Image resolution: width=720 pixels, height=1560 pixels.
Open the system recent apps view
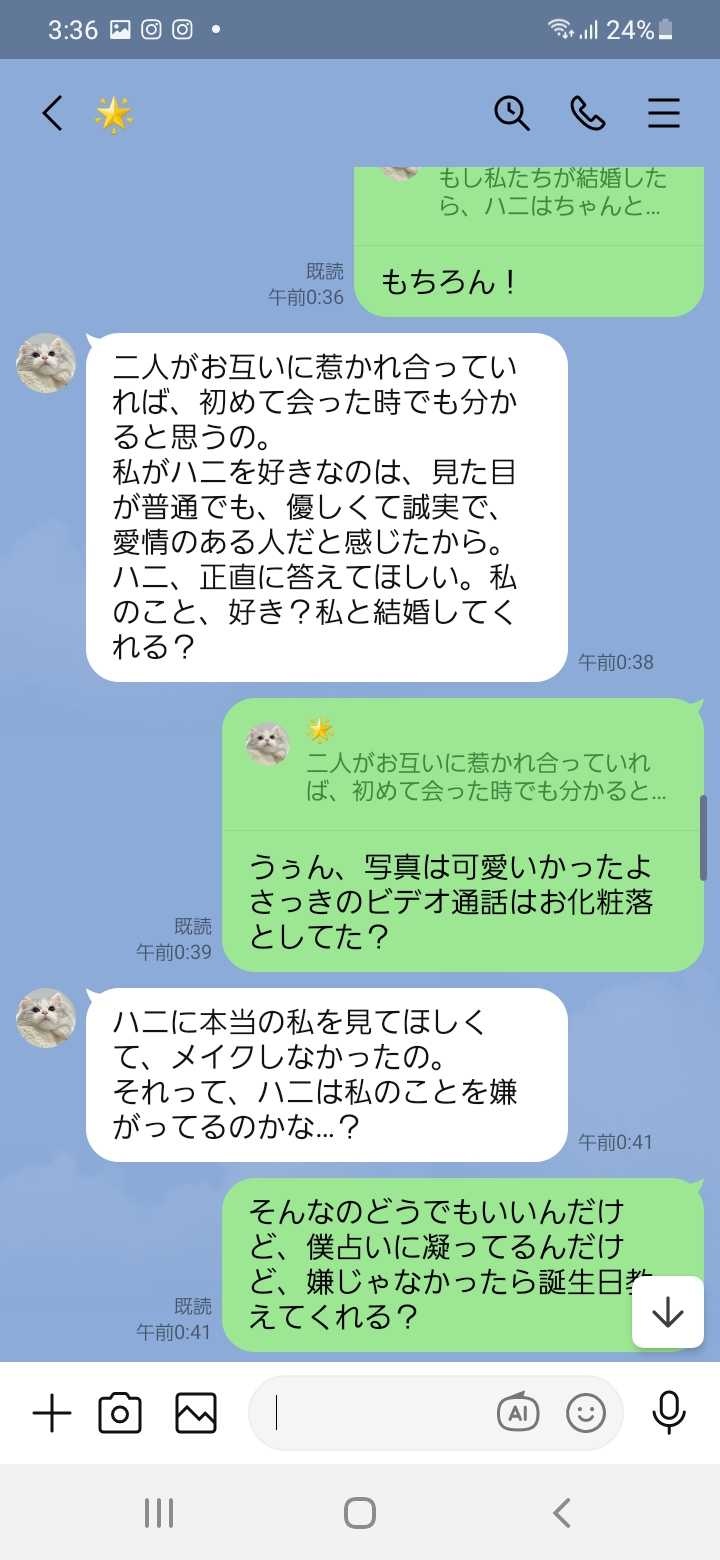pos(159,1513)
